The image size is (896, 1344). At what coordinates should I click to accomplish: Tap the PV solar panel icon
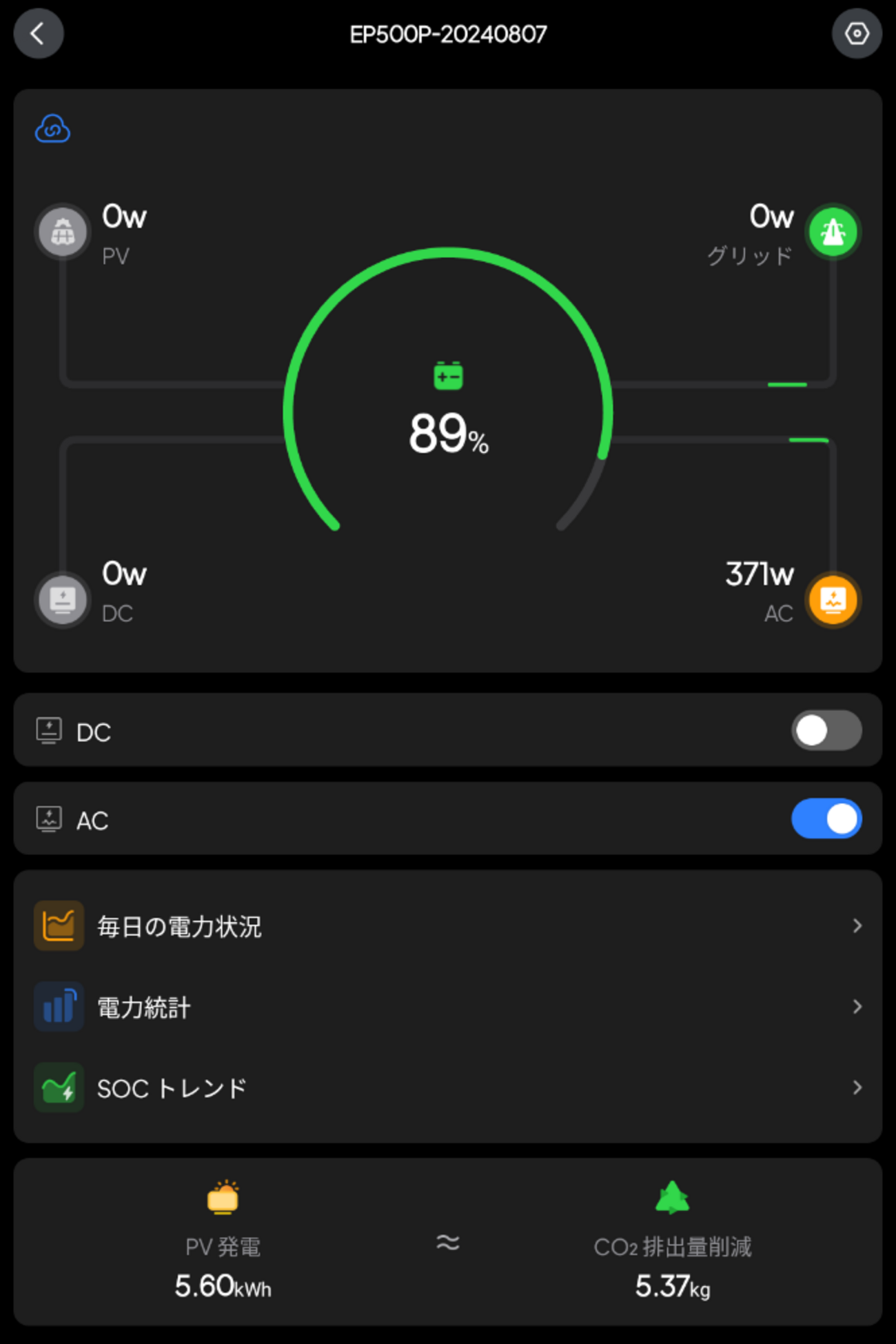point(63,232)
